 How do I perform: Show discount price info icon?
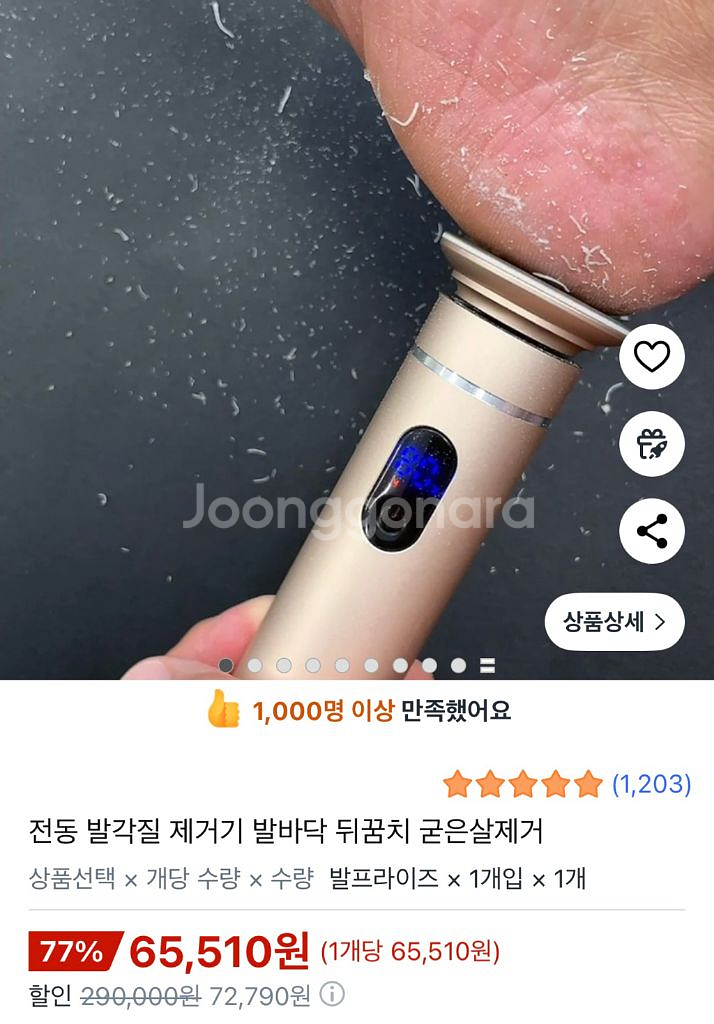click(332, 995)
